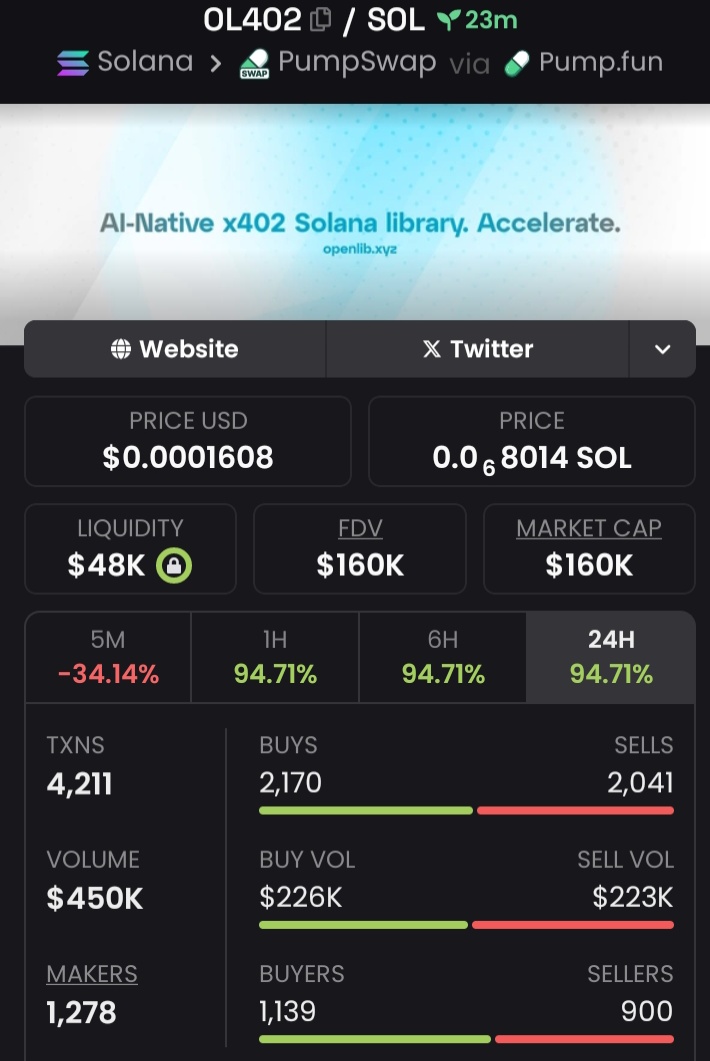This screenshot has width=710, height=1061.
Task: Show 6H timeframe stats
Action: pos(443,658)
